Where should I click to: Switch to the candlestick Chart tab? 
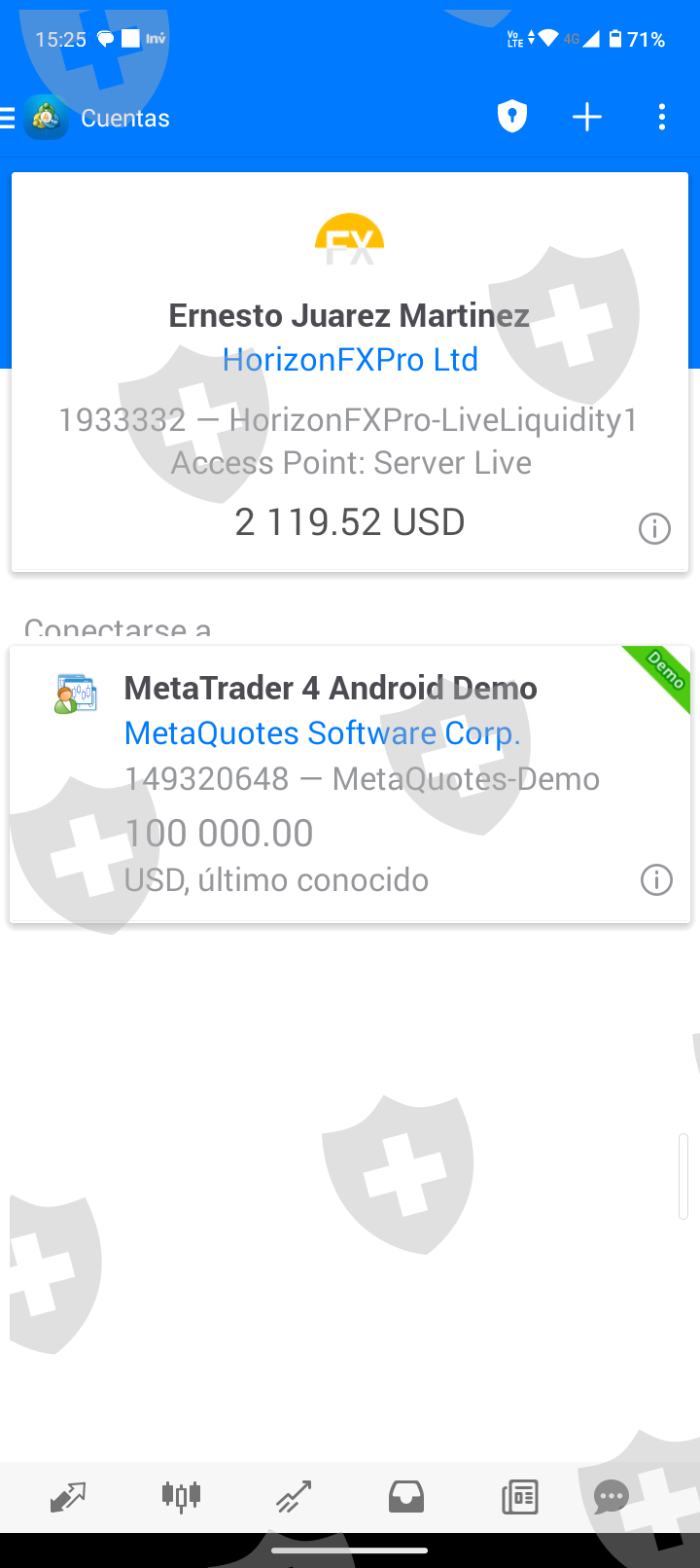click(181, 1497)
